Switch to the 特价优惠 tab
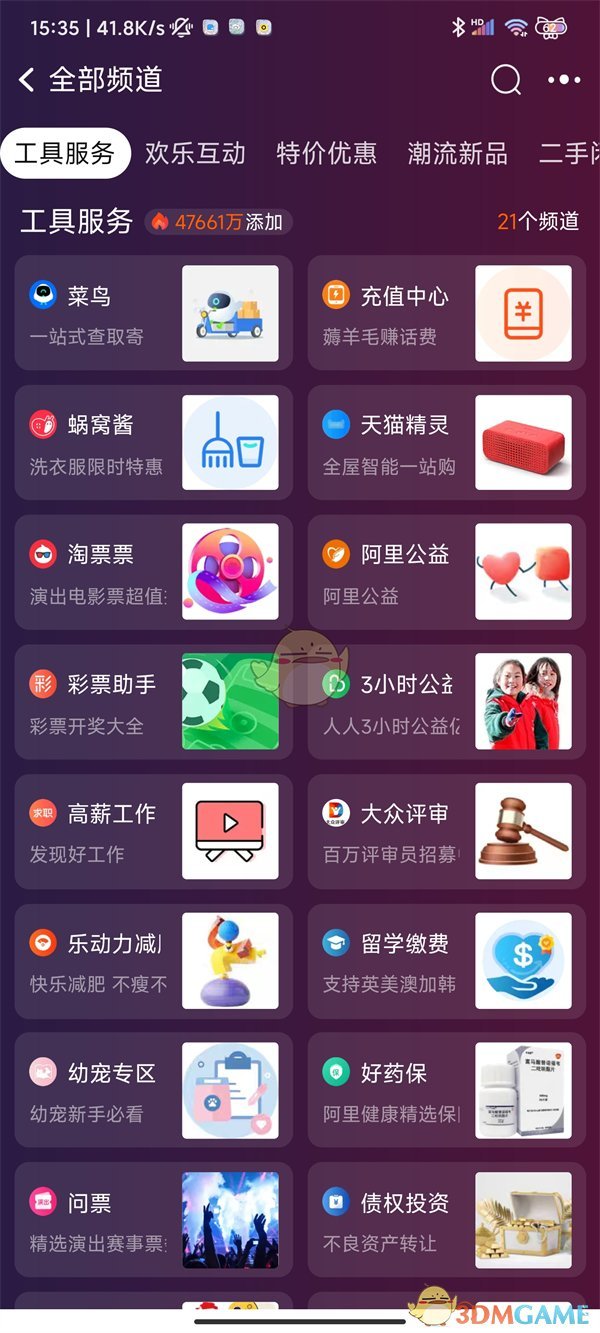The image size is (600, 1333). tap(326, 153)
